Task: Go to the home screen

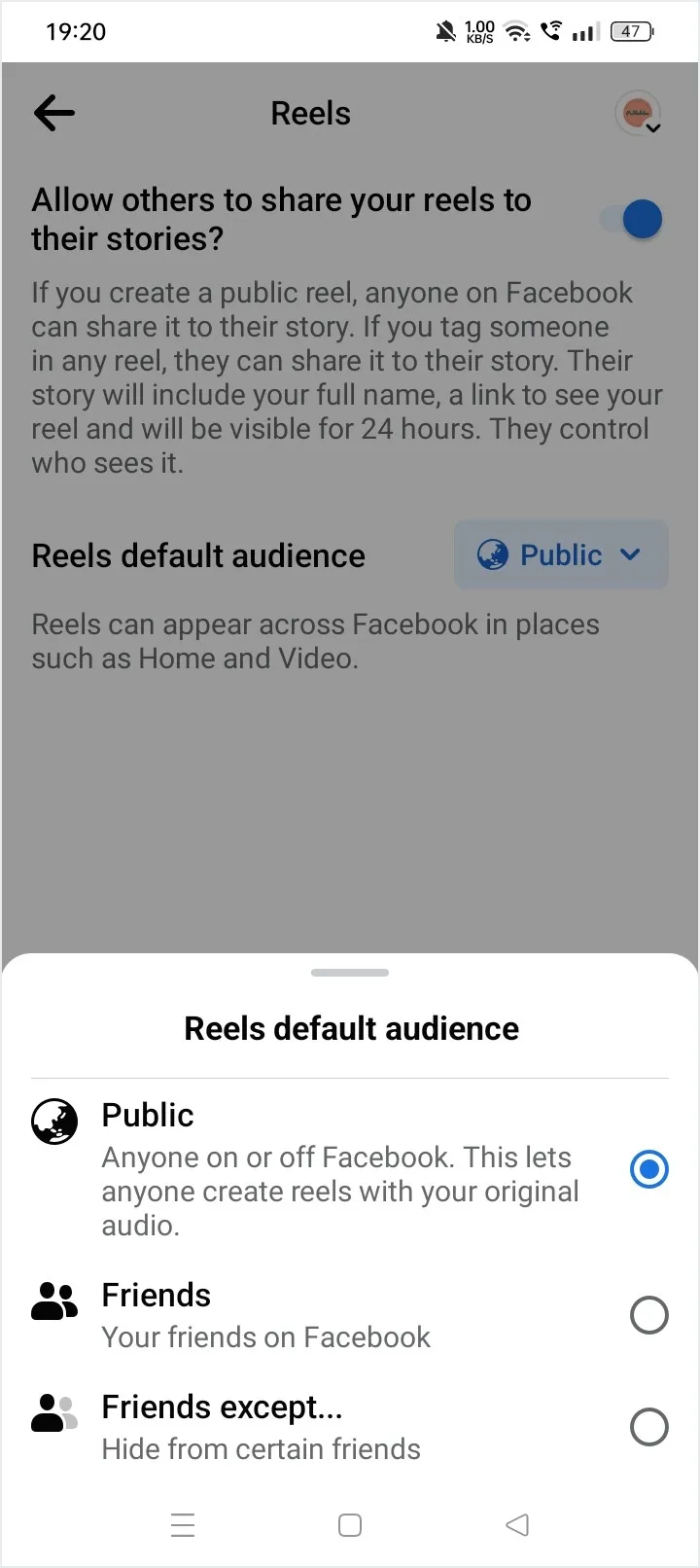Action: point(350,1524)
